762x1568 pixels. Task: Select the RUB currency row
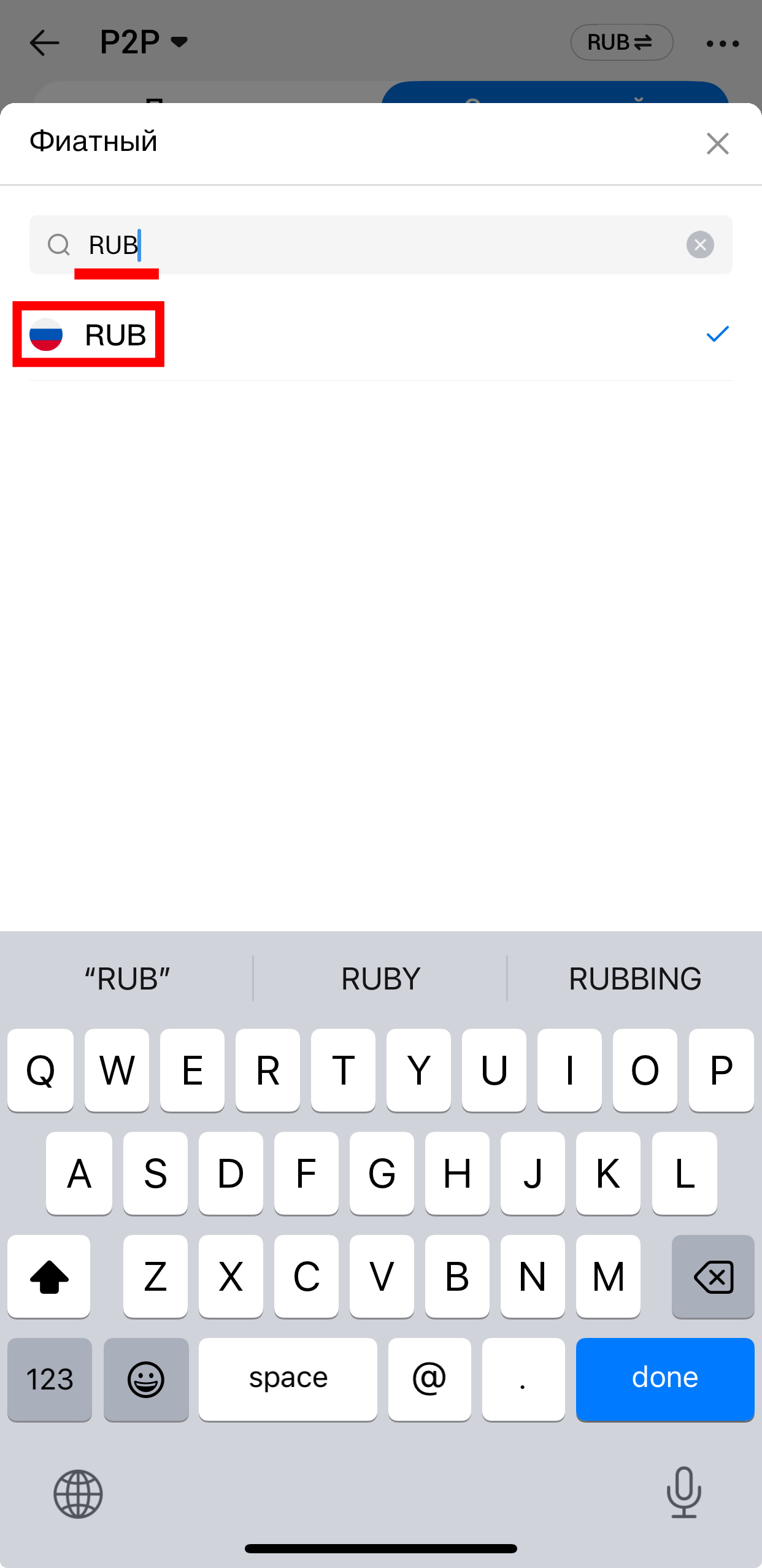click(380, 335)
